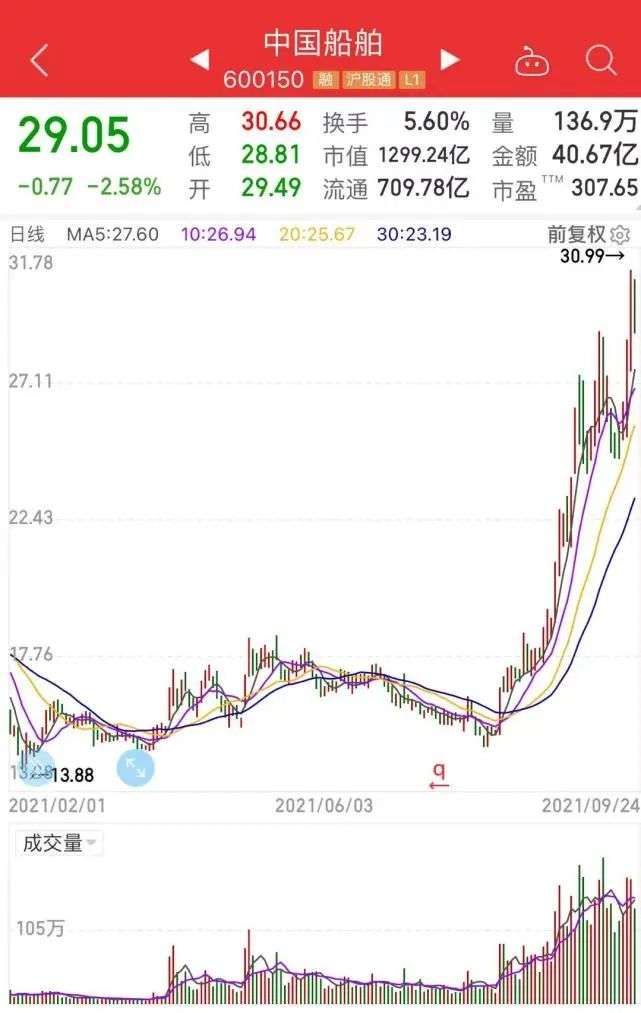This screenshot has height=1013, width=641.
Task: Go back with the top-left arrow
Action: coord(39,60)
